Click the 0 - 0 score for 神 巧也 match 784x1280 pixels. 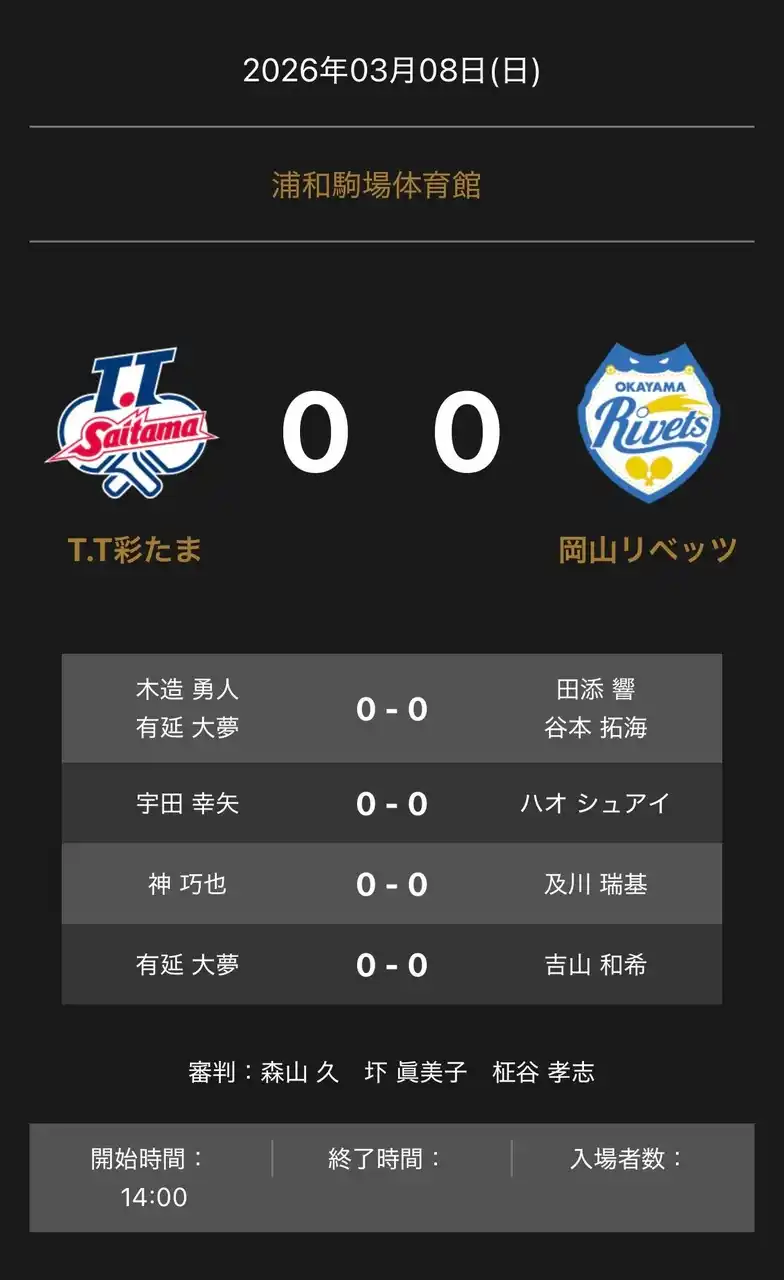coord(392,883)
